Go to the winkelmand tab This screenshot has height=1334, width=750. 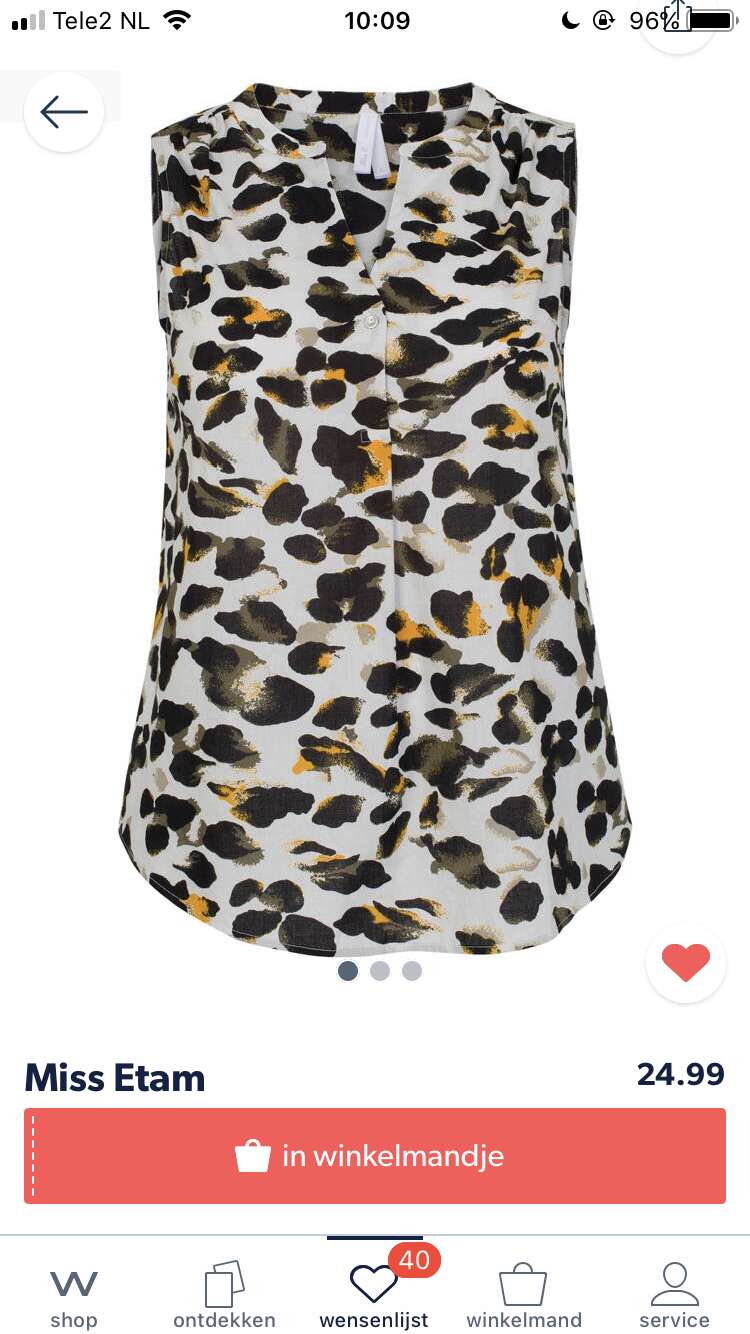click(x=523, y=1295)
